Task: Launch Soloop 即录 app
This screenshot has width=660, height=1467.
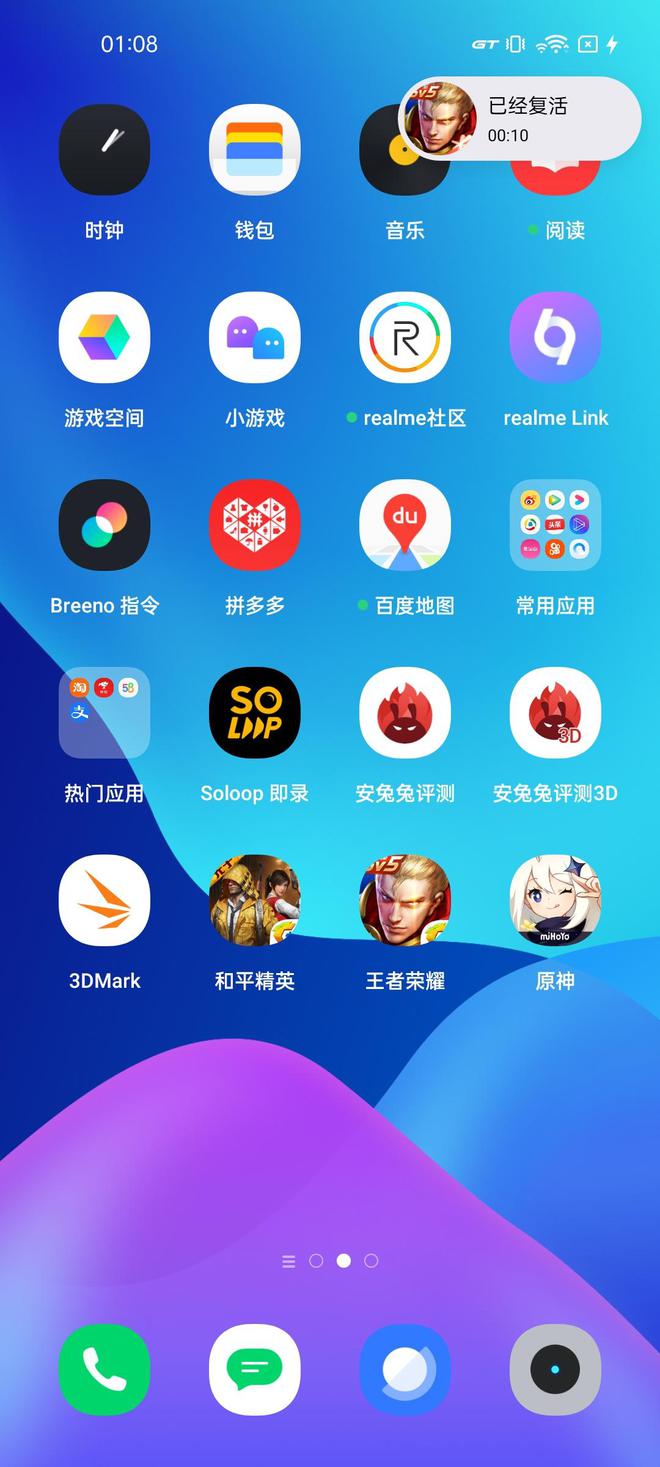Action: 254,713
